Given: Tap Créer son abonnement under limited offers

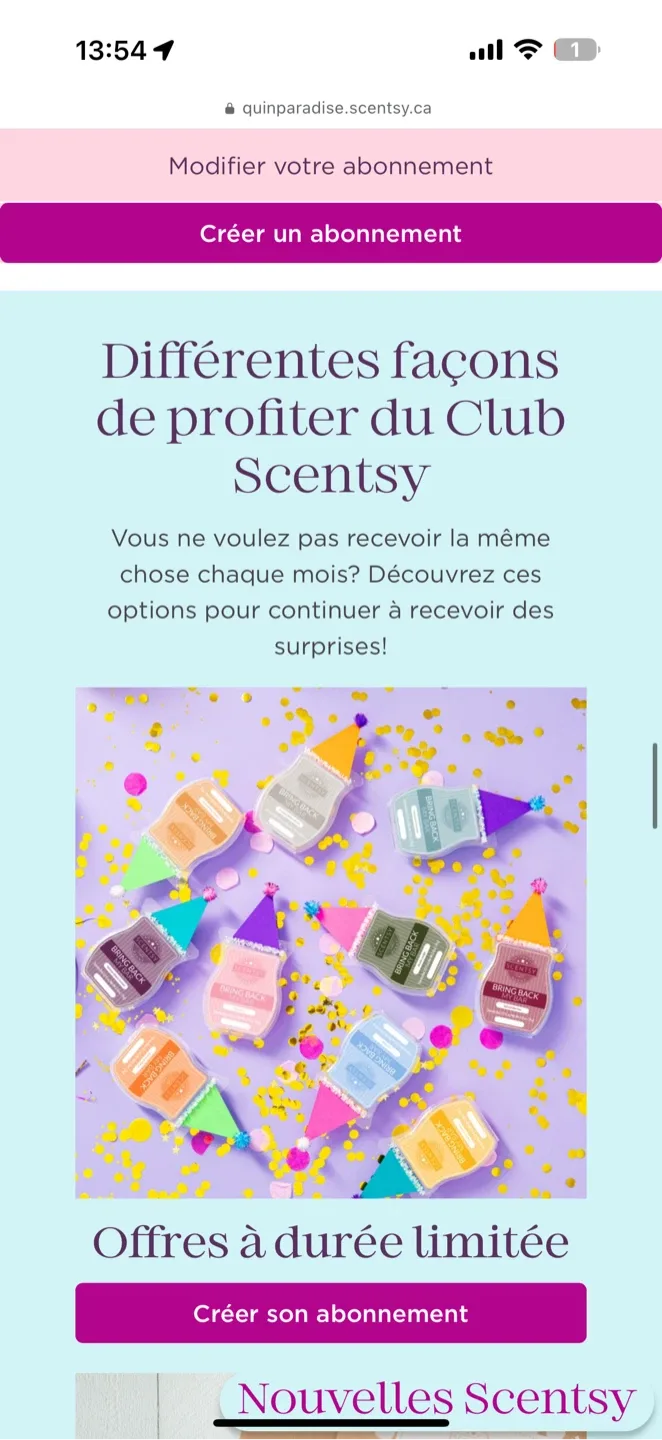Looking at the screenshot, I should pos(331,1313).
